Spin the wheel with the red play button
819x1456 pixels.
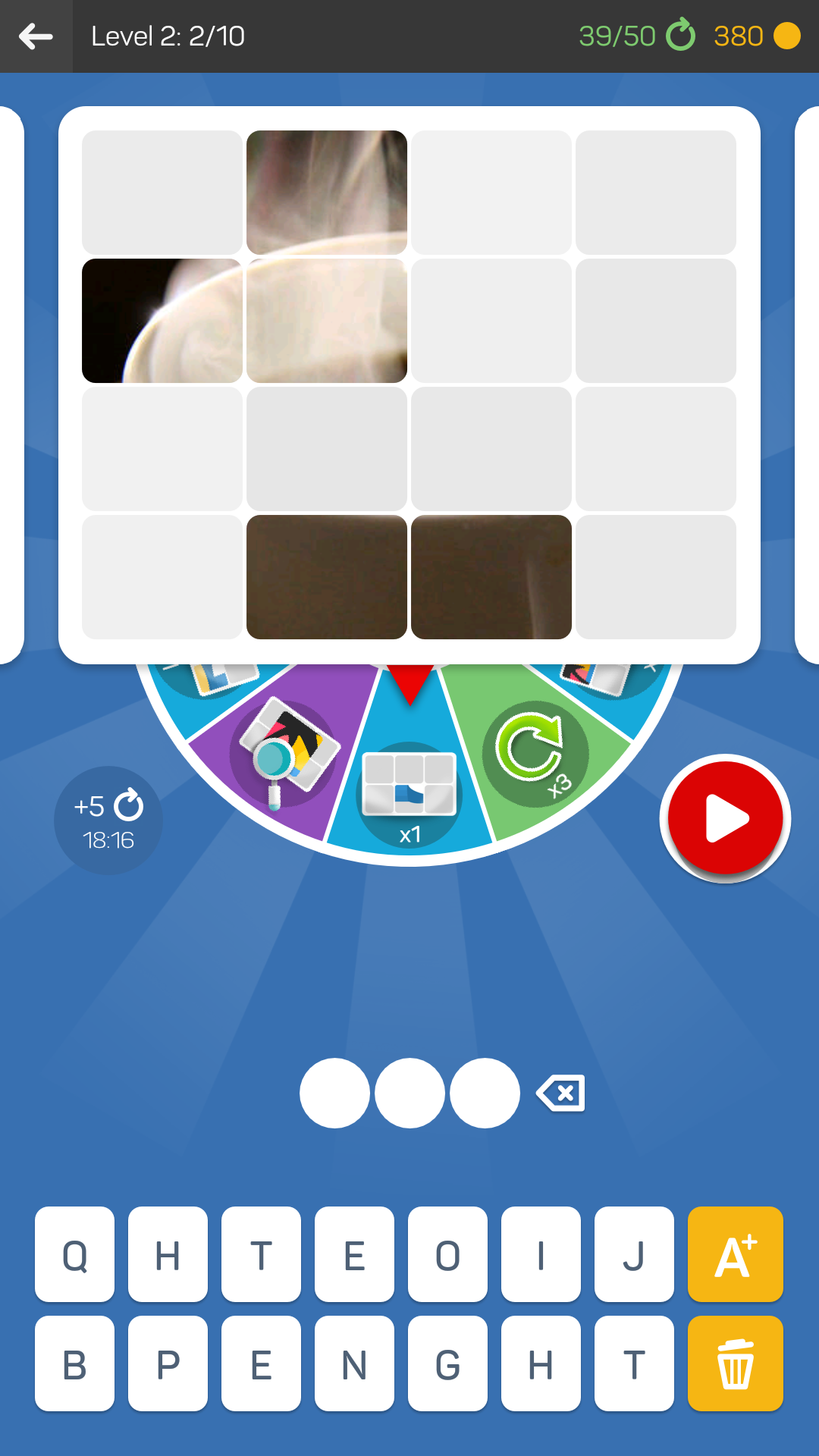pyautogui.click(x=726, y=818)
